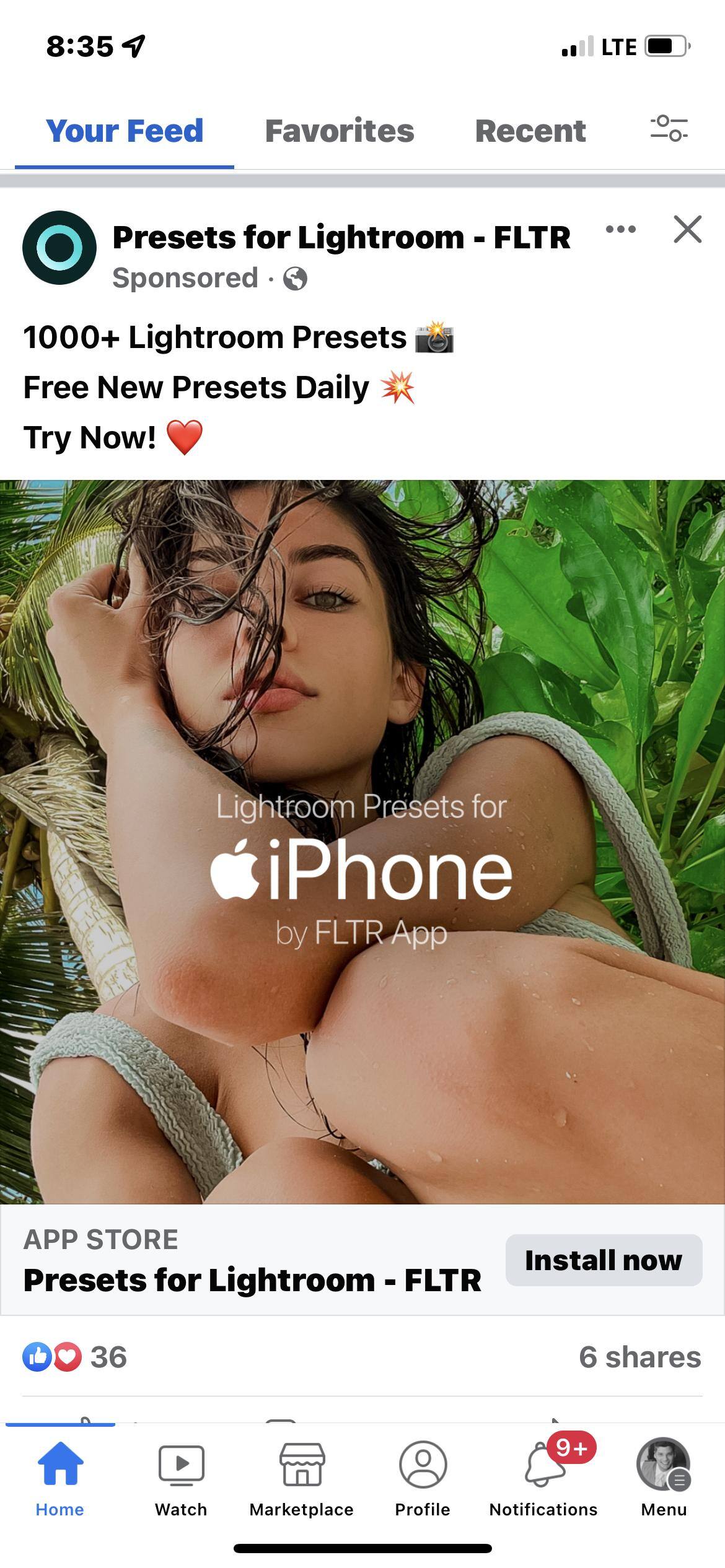Check the Notifications tab
The width and height of the screenshot is (725, 1568).
(543, 1477)
